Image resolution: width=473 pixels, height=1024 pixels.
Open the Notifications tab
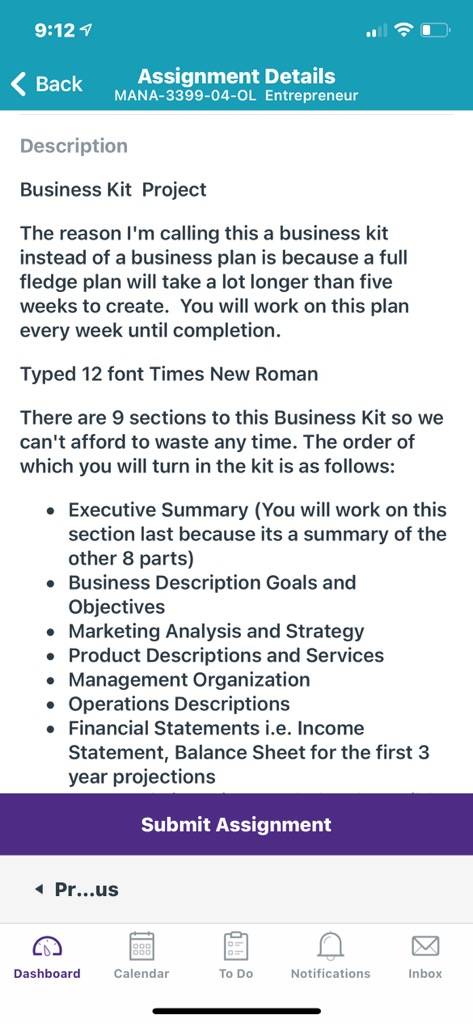[331, 955]
